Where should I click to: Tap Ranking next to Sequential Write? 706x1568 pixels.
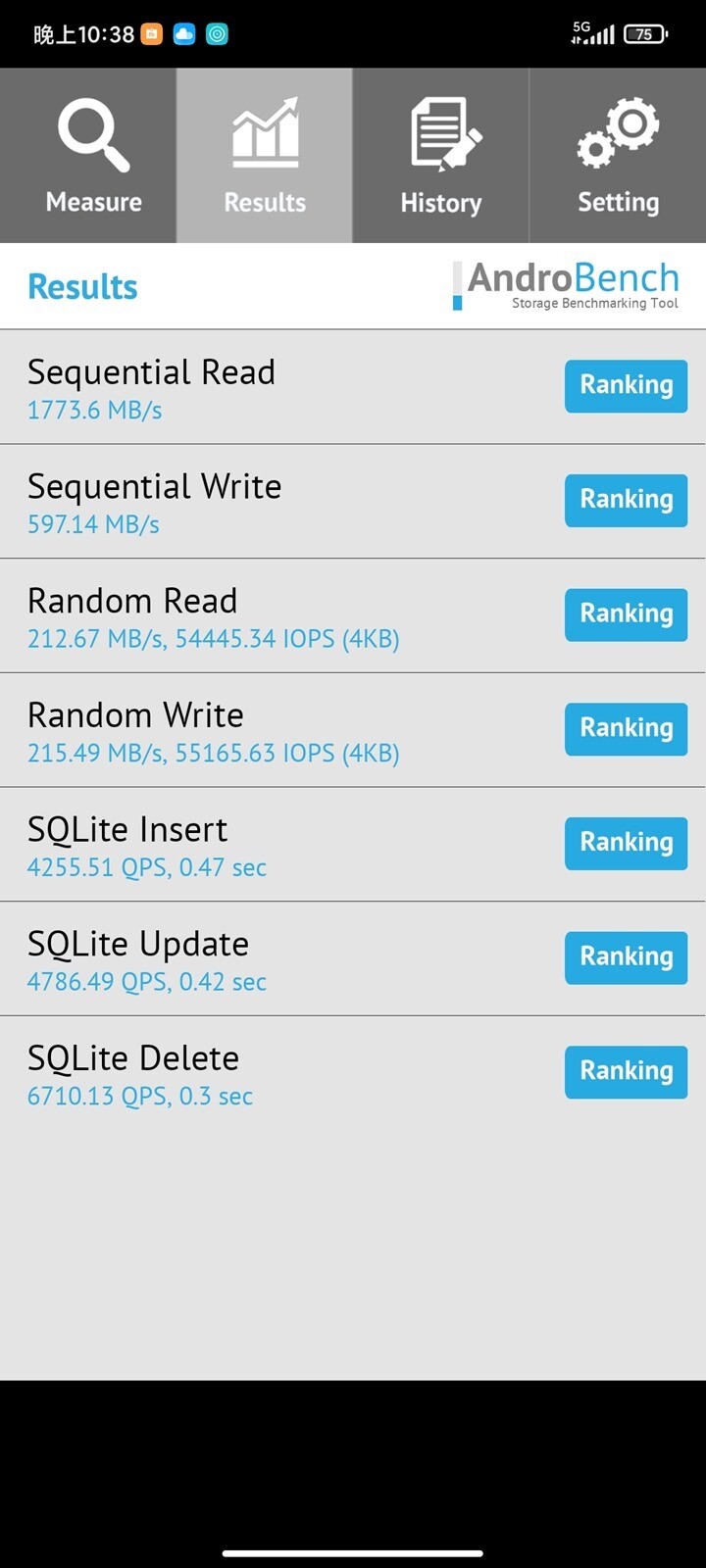pyautogui.click(x=626, y=500)
